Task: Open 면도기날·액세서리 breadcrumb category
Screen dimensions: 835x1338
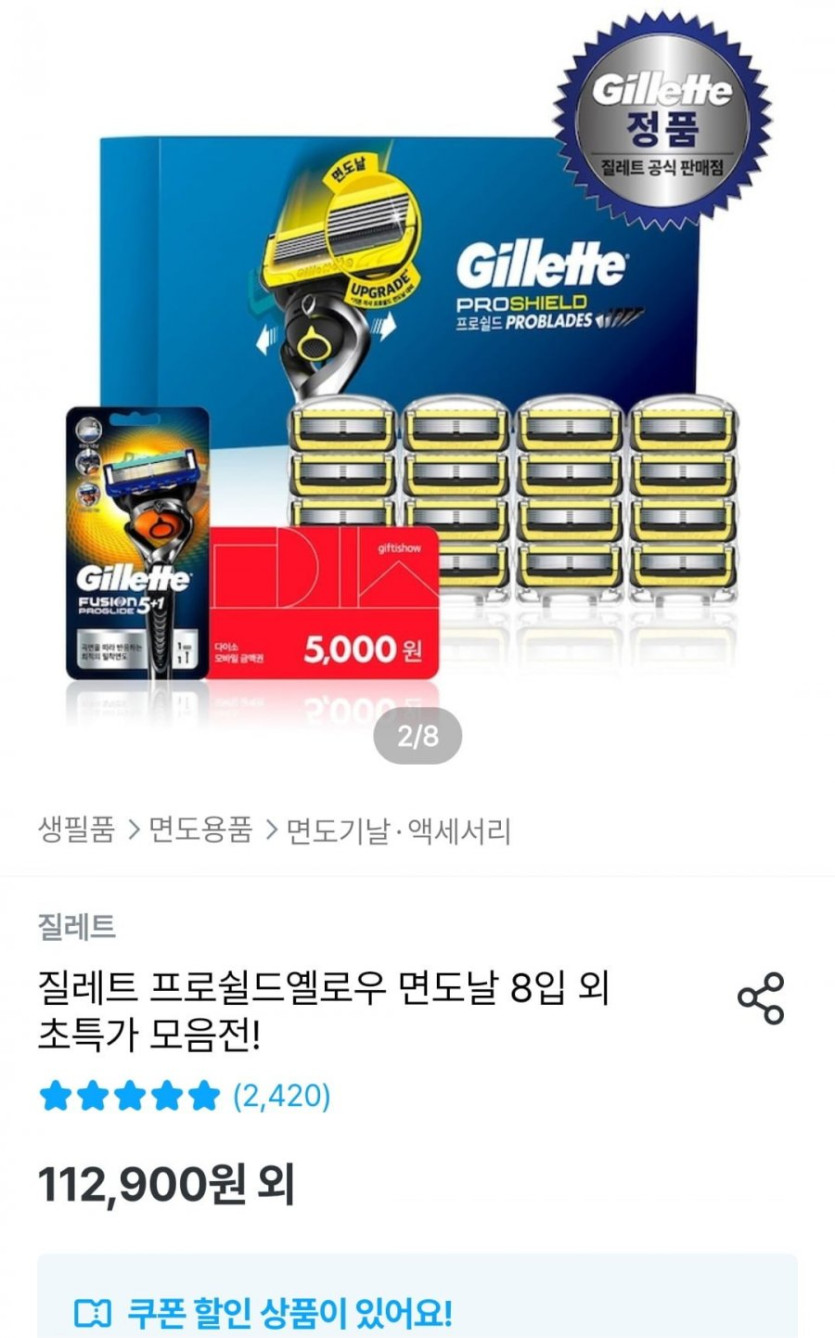Action: tap(398, 830)
